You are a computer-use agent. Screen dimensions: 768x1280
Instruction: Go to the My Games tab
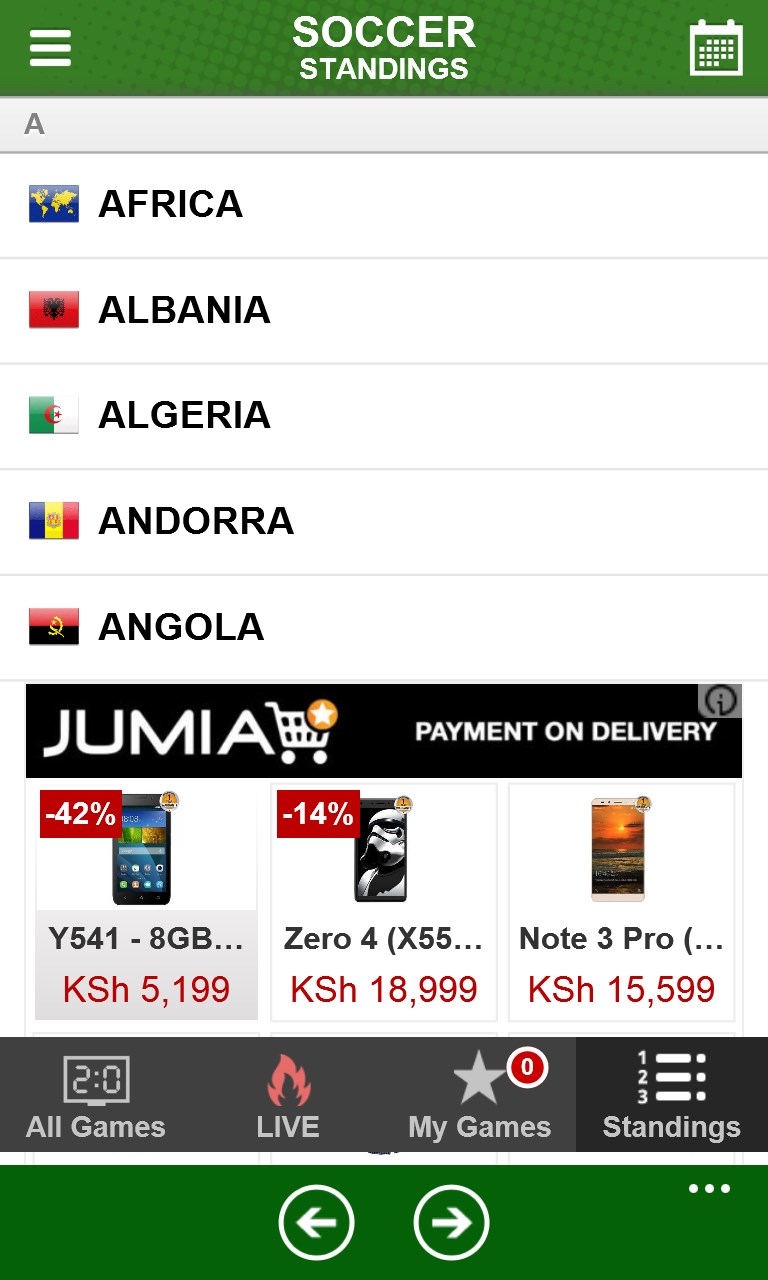coord(480,1096)
